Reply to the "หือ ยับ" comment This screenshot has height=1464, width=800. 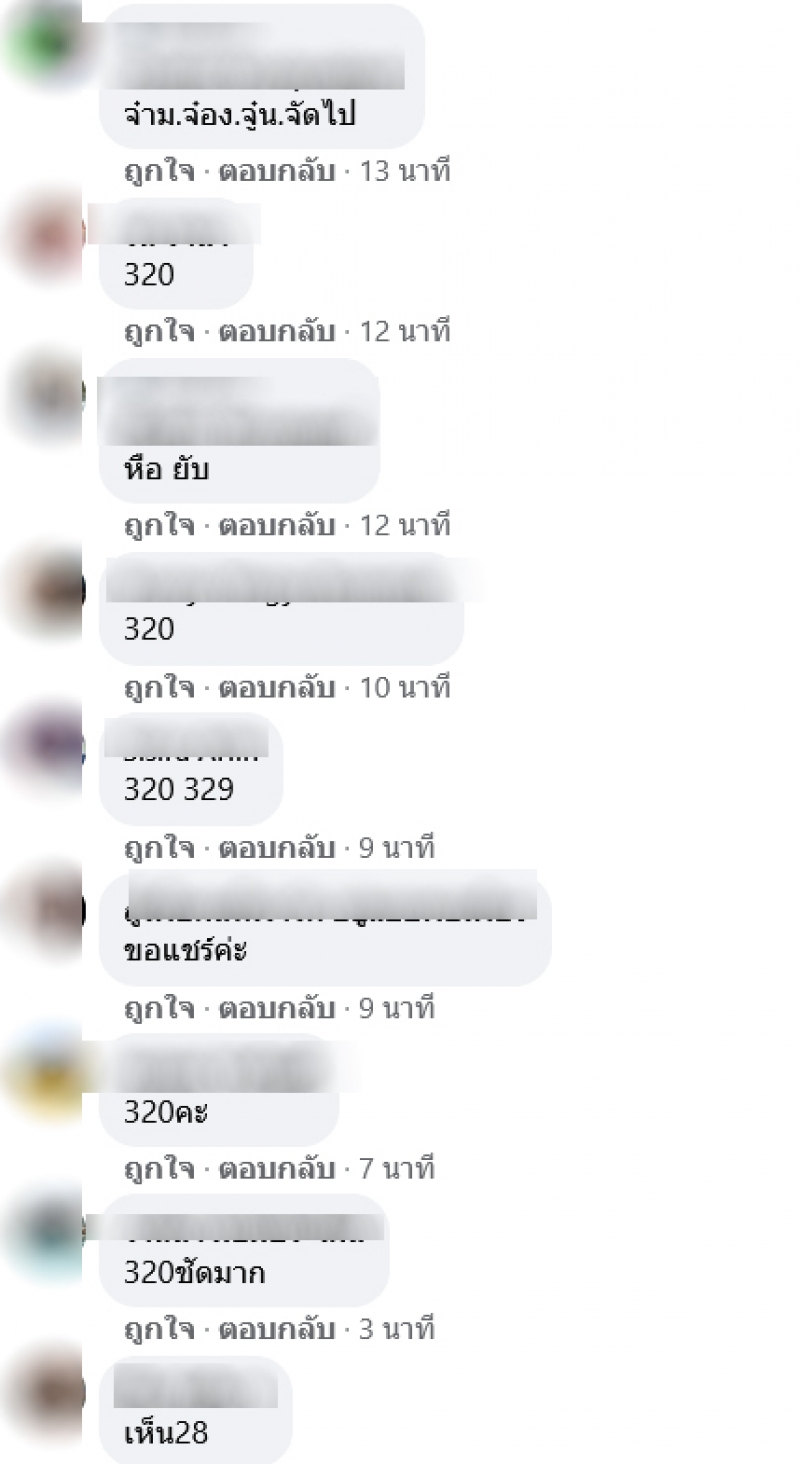pyautogui.click(x=276, y=525)
